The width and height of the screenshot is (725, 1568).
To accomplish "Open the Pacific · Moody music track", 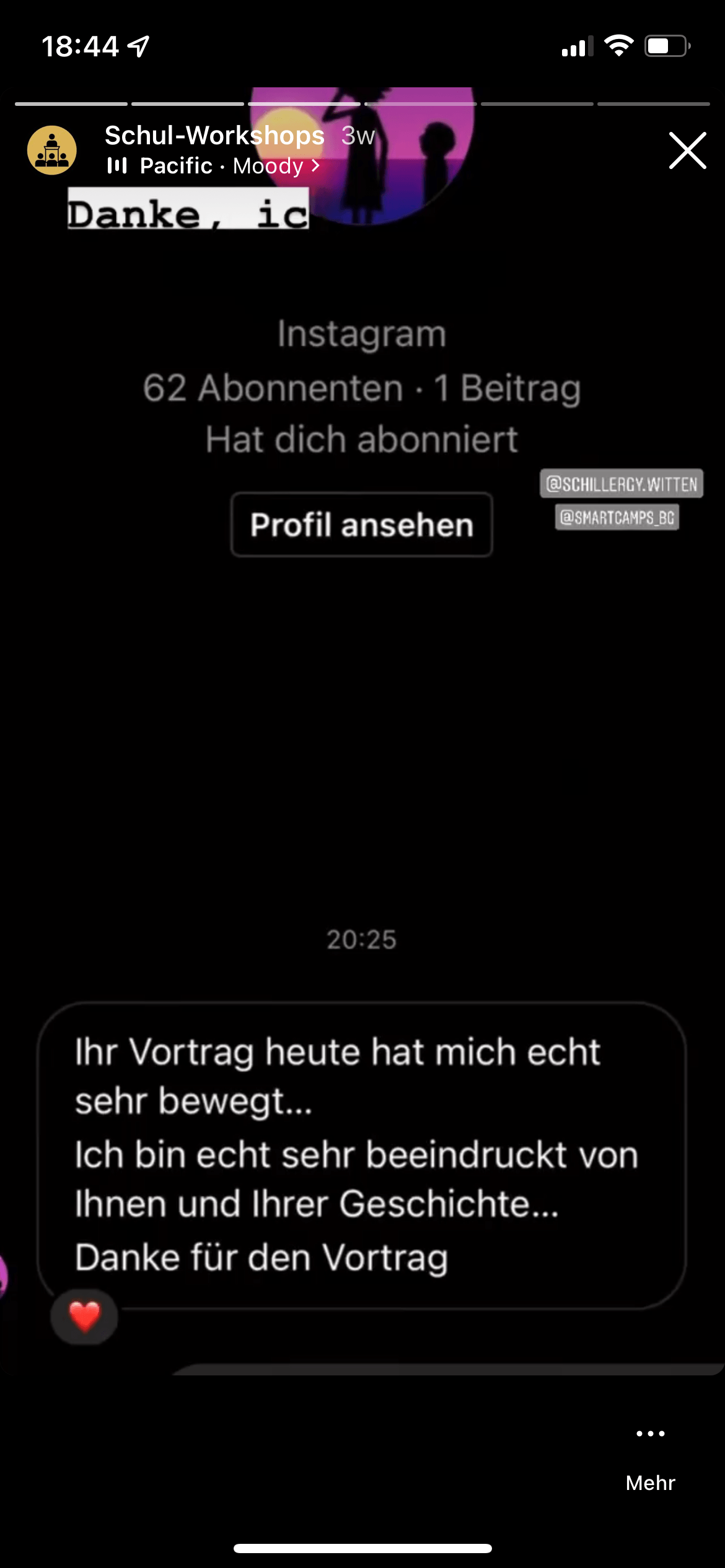I will coord(214,166).
